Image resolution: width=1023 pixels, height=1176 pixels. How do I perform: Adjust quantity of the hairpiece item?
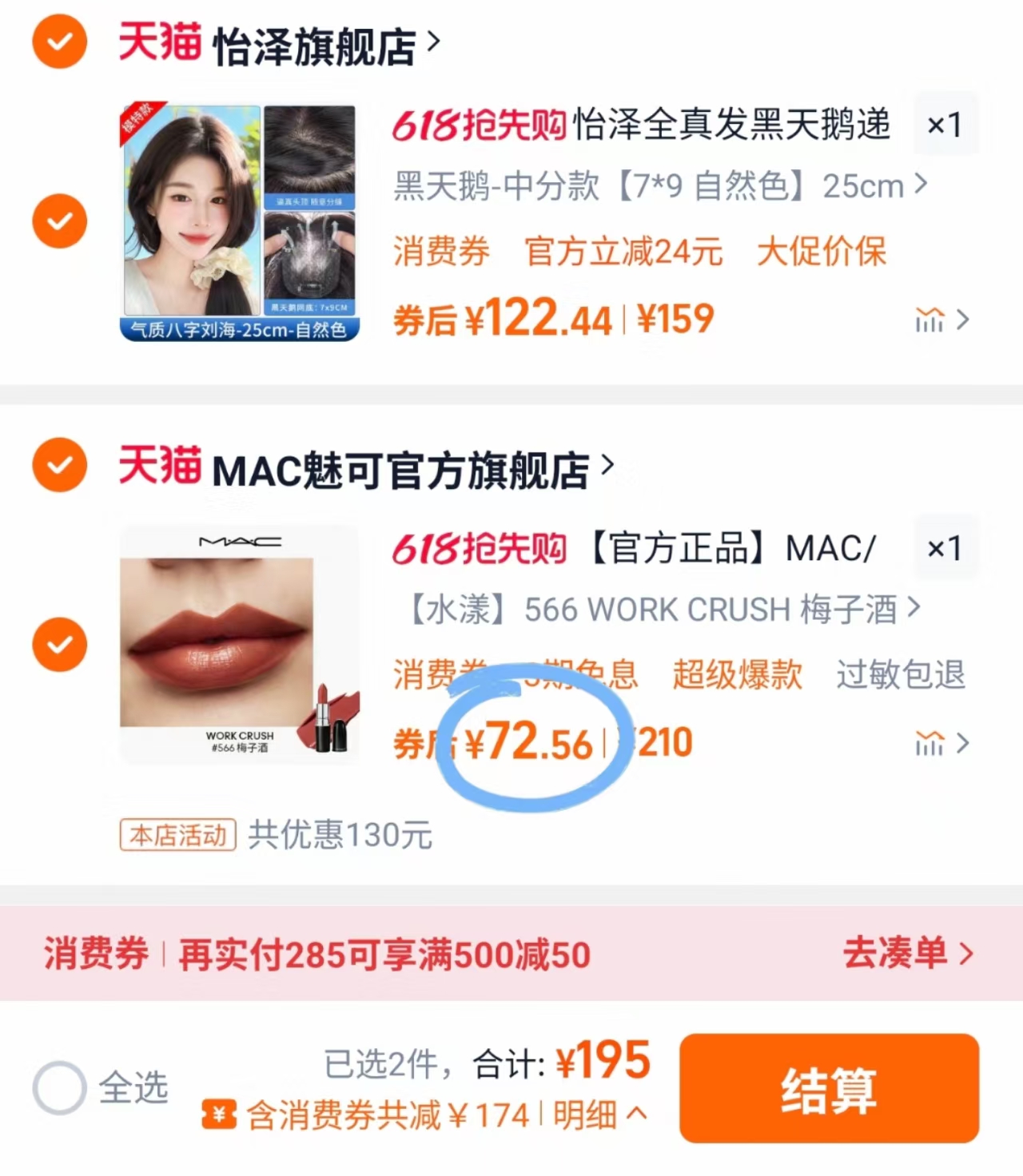point(945,125)
